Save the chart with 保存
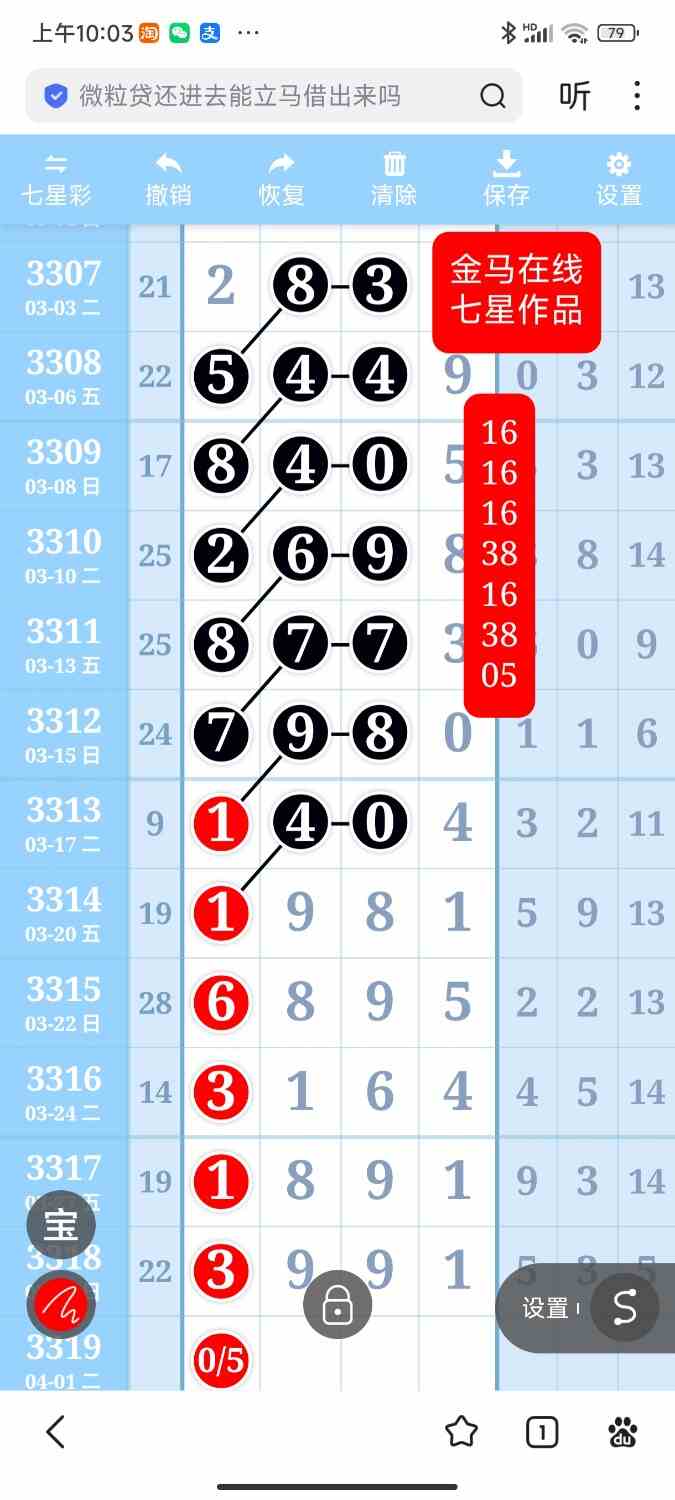The image size is (675, 1500). (506, 179)
